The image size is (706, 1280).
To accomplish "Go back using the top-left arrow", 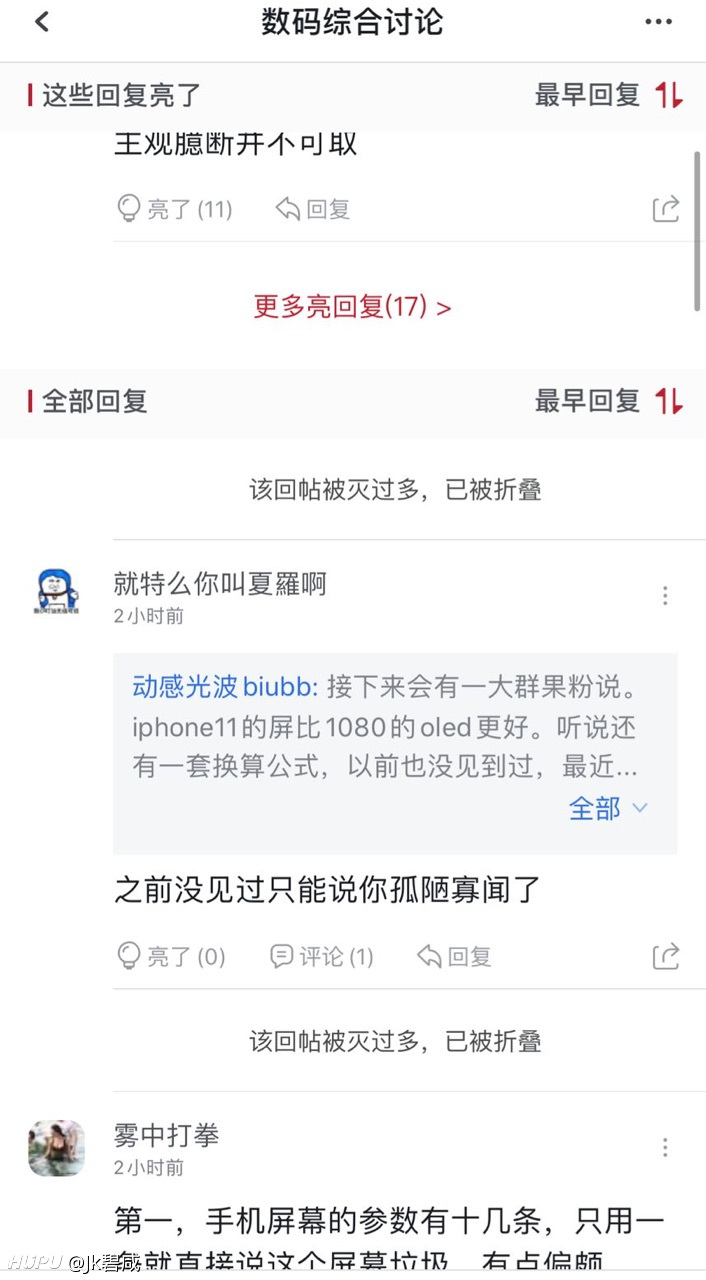I will [x=42, y=21].
